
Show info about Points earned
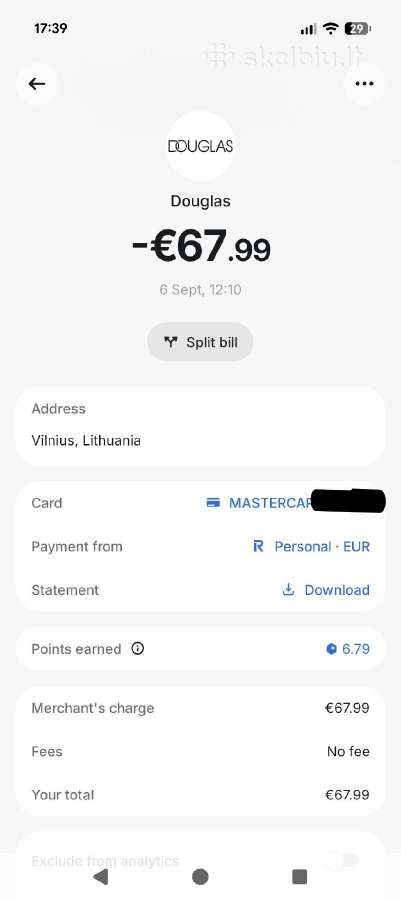click(138, 649)
